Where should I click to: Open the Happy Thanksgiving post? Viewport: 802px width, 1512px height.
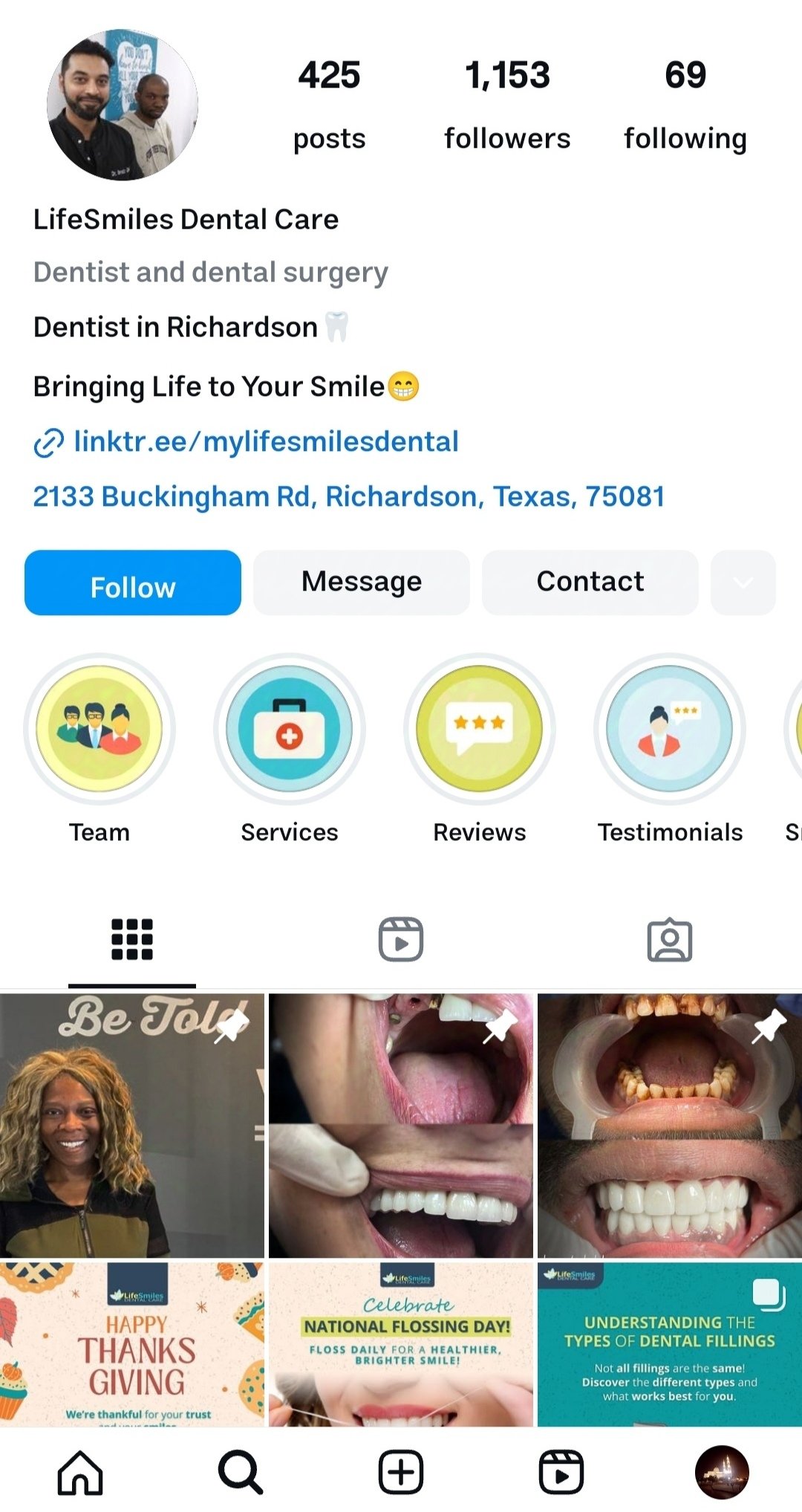[x=132, y=1343]
